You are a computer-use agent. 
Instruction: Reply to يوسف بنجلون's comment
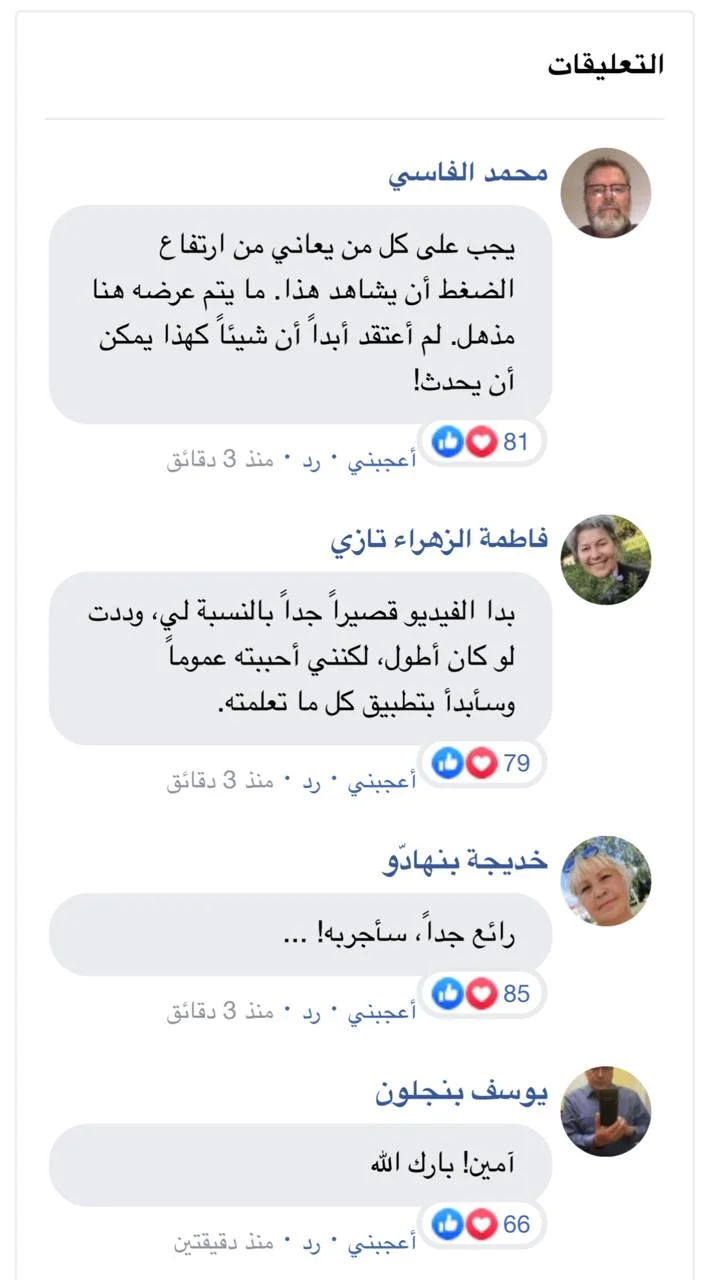[x=311, y=1244]
